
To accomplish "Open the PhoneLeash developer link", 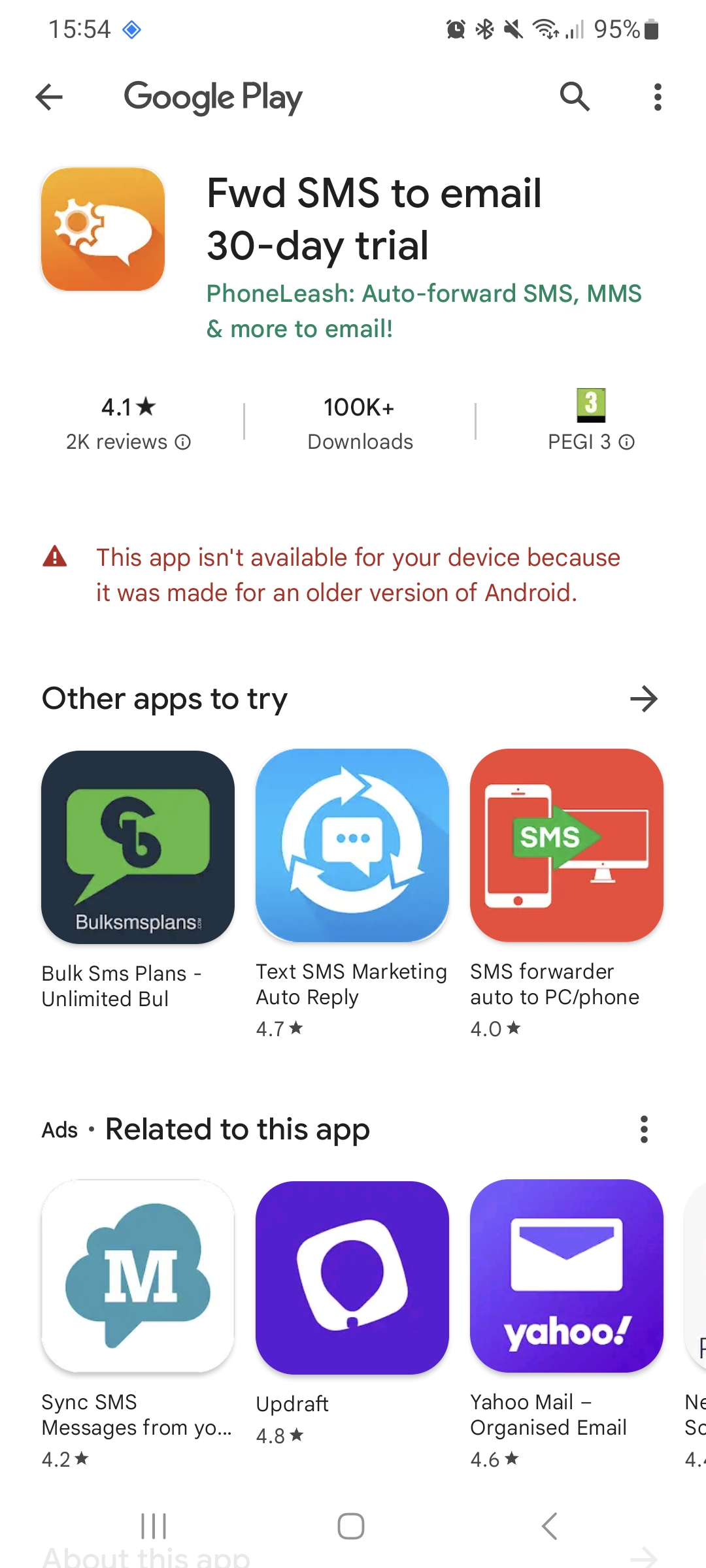I will pos(424,311).
